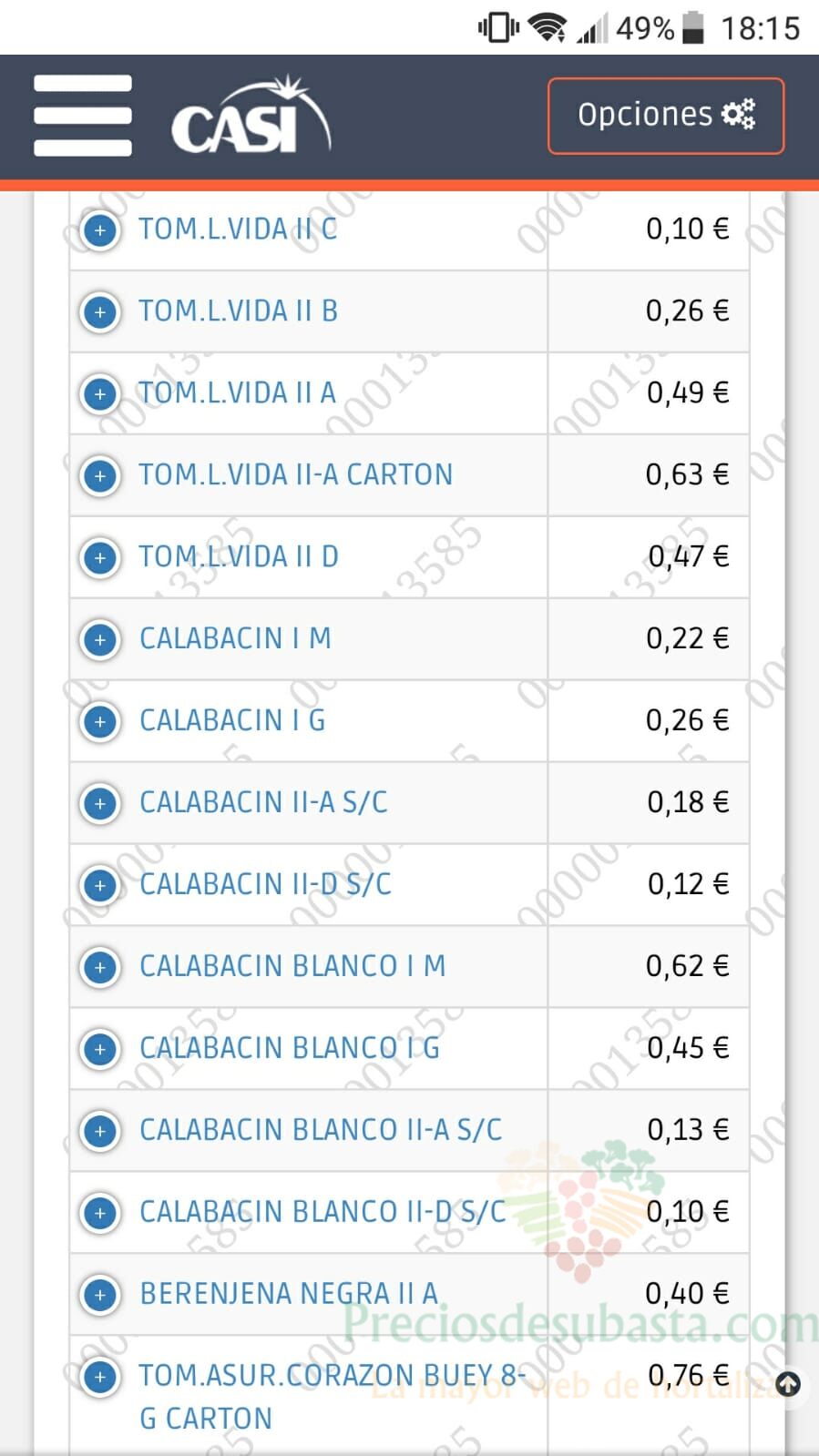Expand the TOM.L.VIDA II A row
This screenshot has width=819, height=1456.
tap(100, 393)
